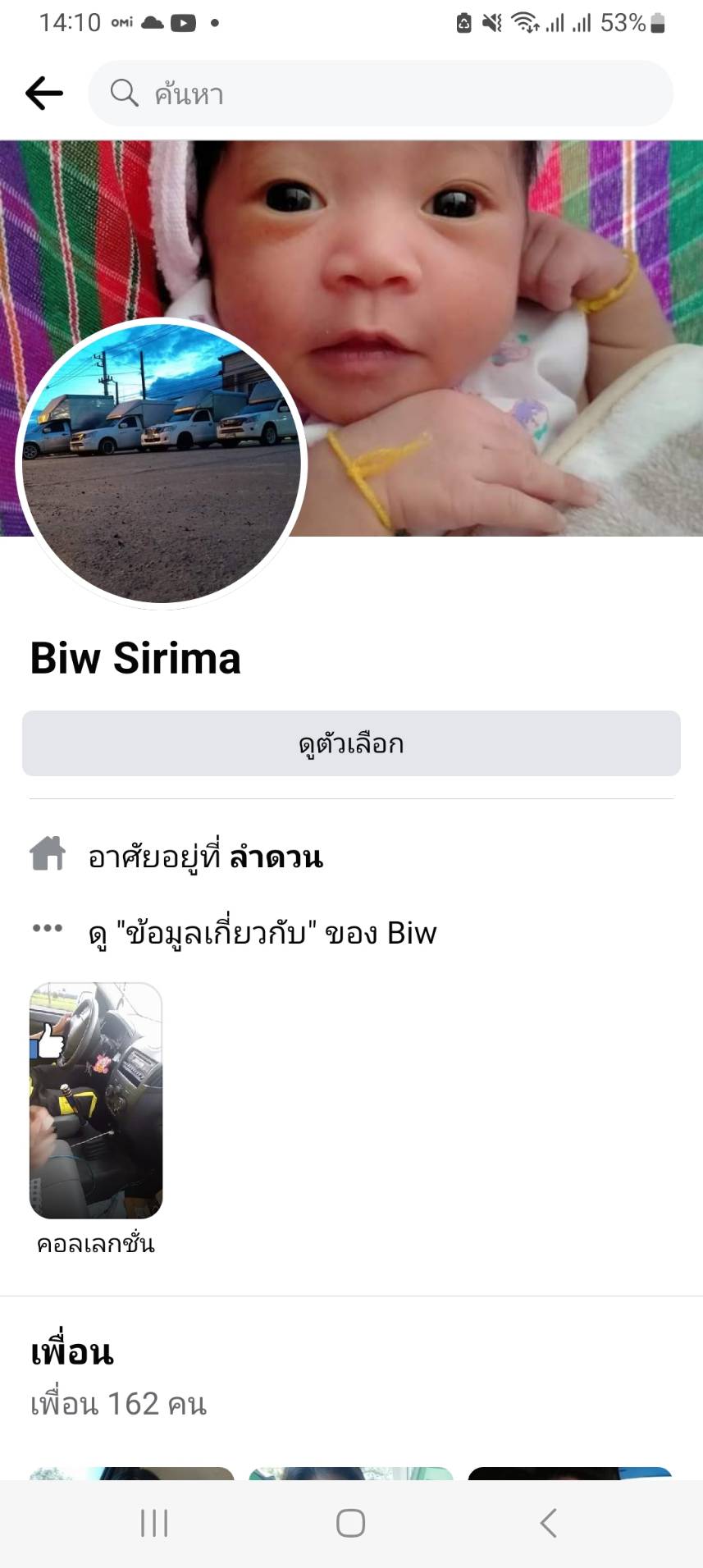The height and width of the screenshot is (1568, 703).
Task: Open the อาศัยอยู่ที่ ลำดวน location row
Action: click(x=205, y=857)
